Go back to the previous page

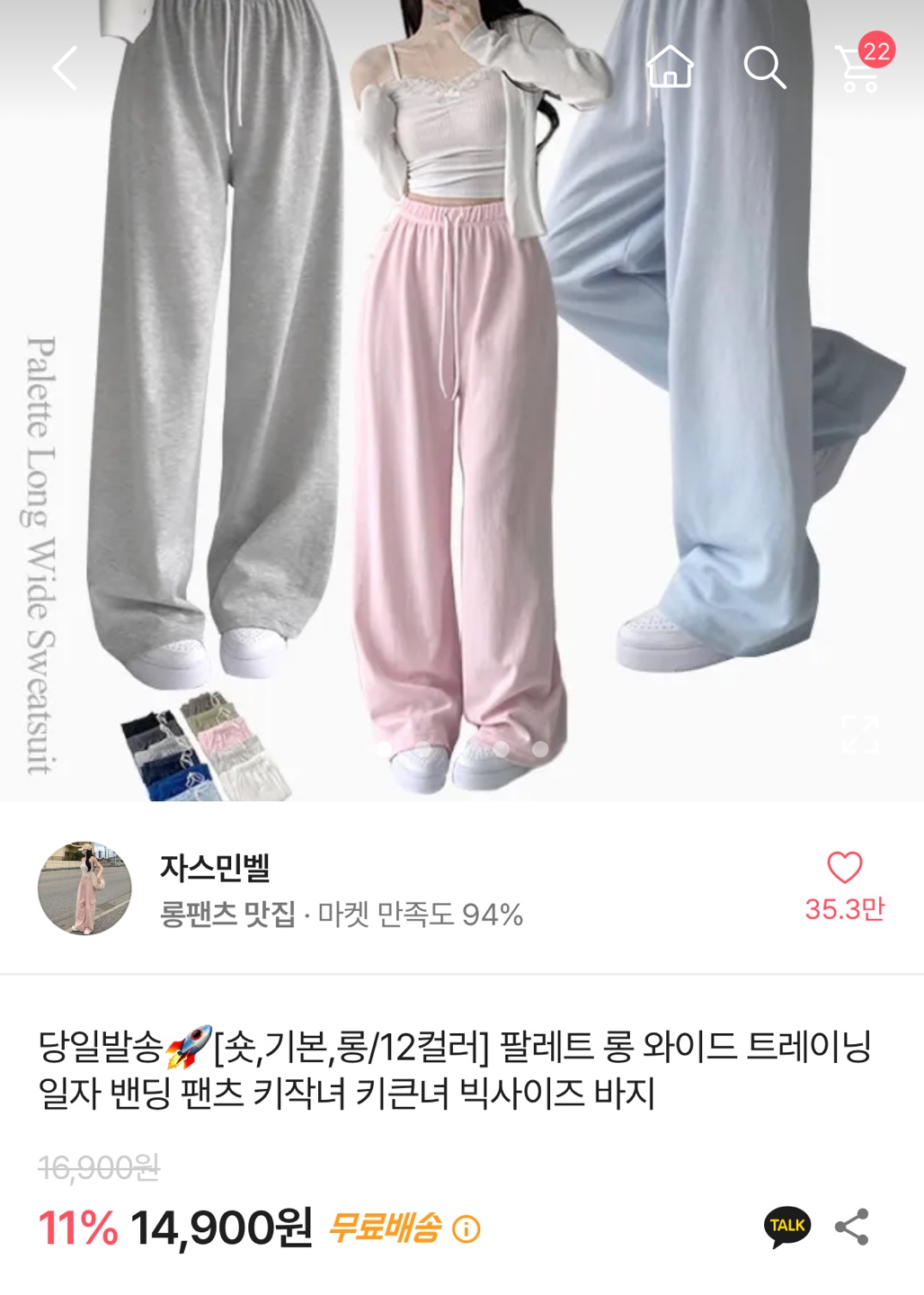click(x=65, y=68)
